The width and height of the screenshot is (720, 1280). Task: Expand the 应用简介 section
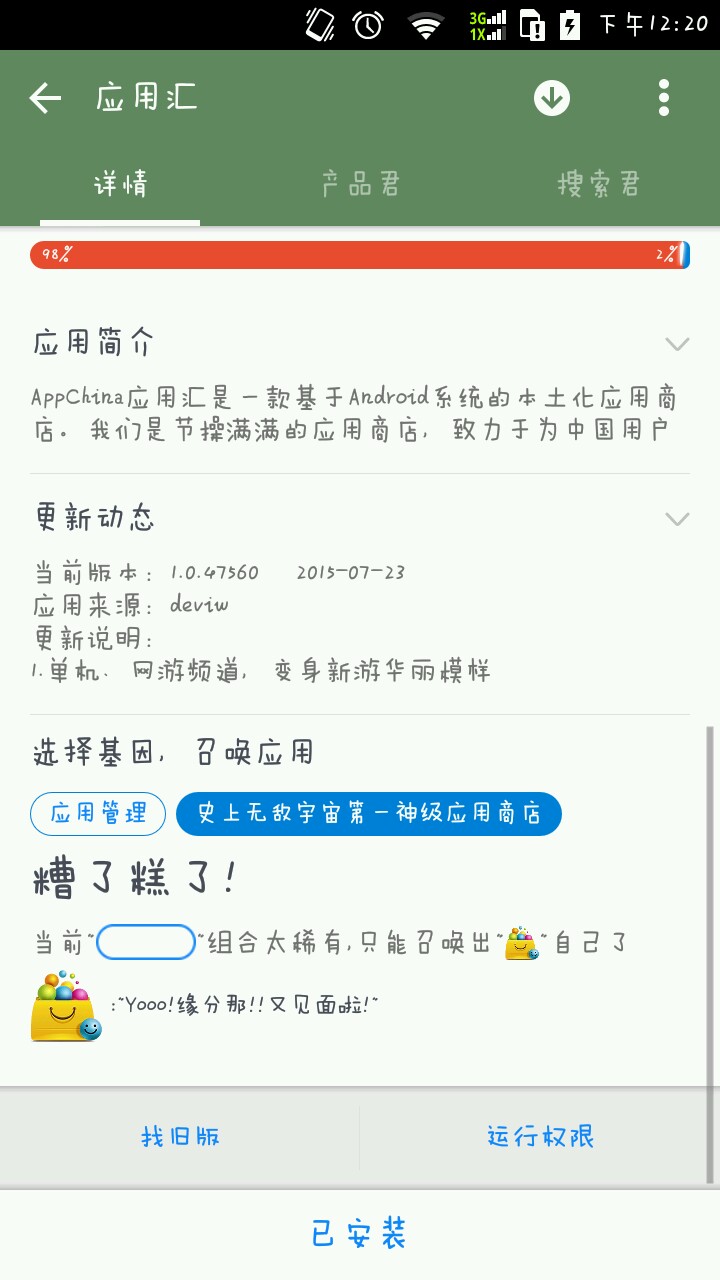[677, 344]
